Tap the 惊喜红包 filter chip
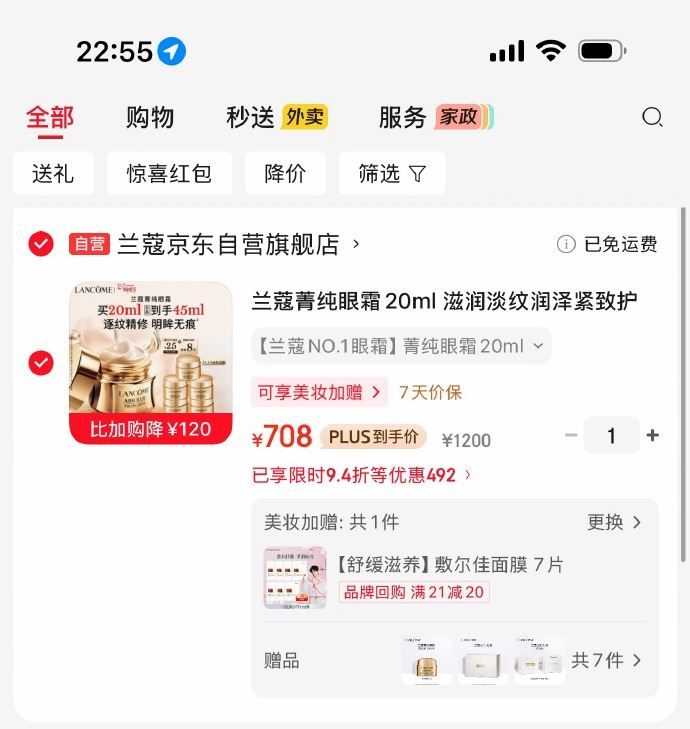The height and width of the screenshot is (729, 690). 169,174
